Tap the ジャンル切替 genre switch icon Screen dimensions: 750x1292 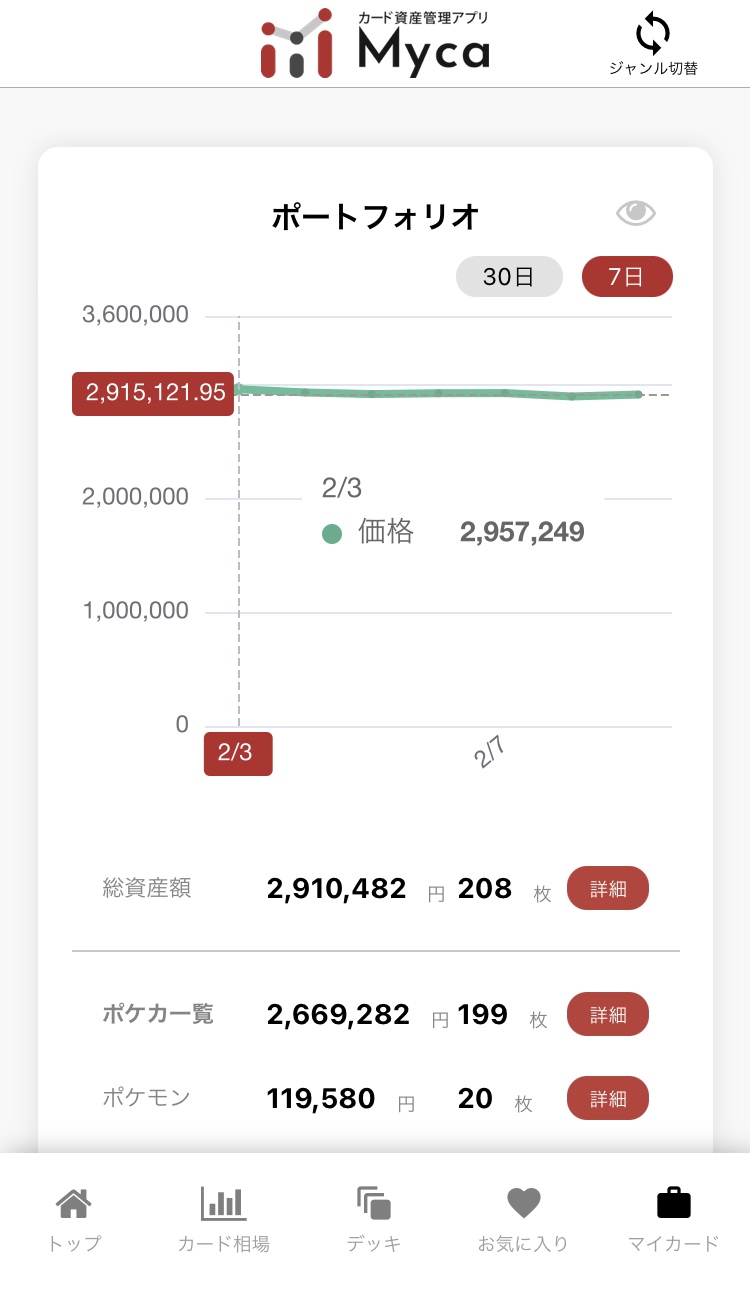pos(653,43)
